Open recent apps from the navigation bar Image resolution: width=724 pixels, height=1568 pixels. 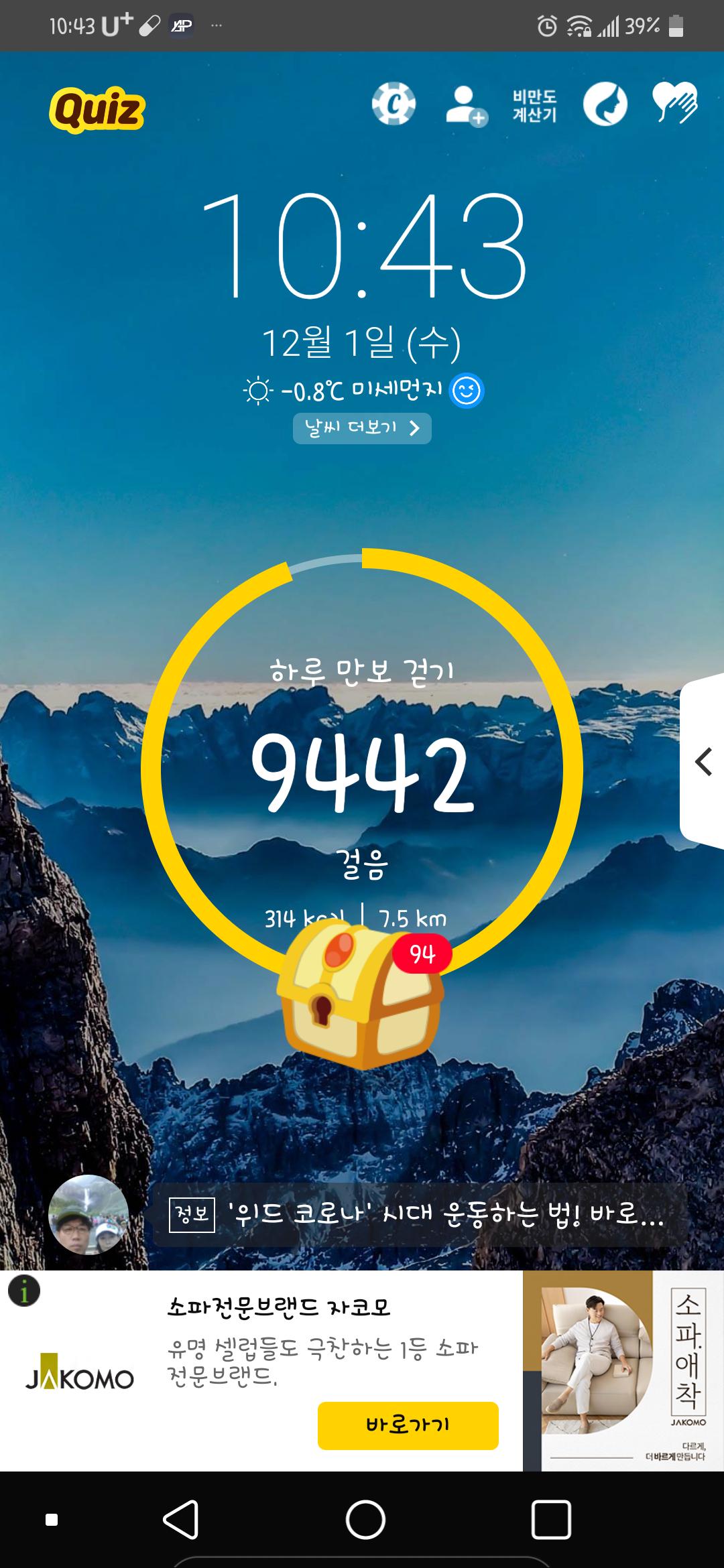pyautogui.click(x=550, y=1519)
